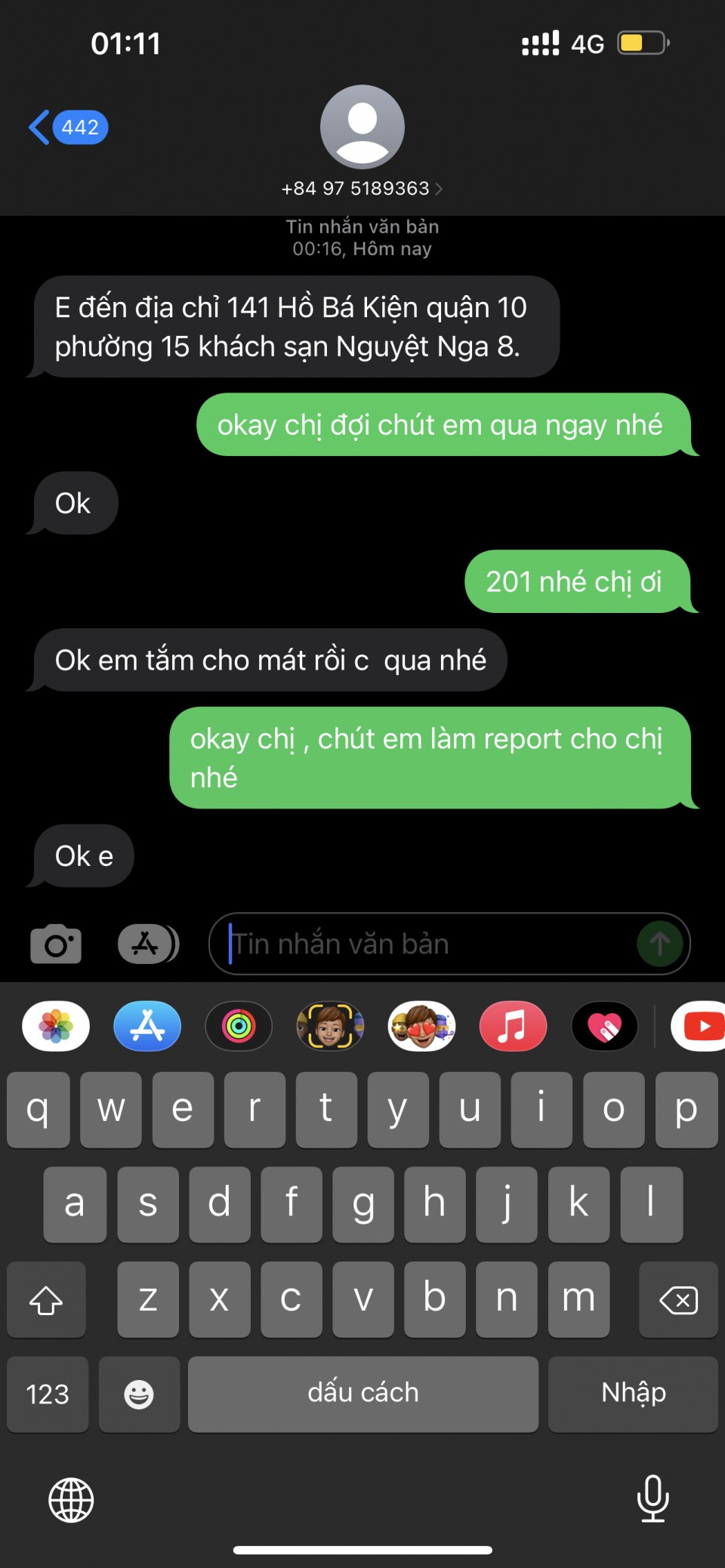Screen dimensions: 725x1568
Task: Open the Digital Touch heart app
Action: click(x=604, y=1026)
